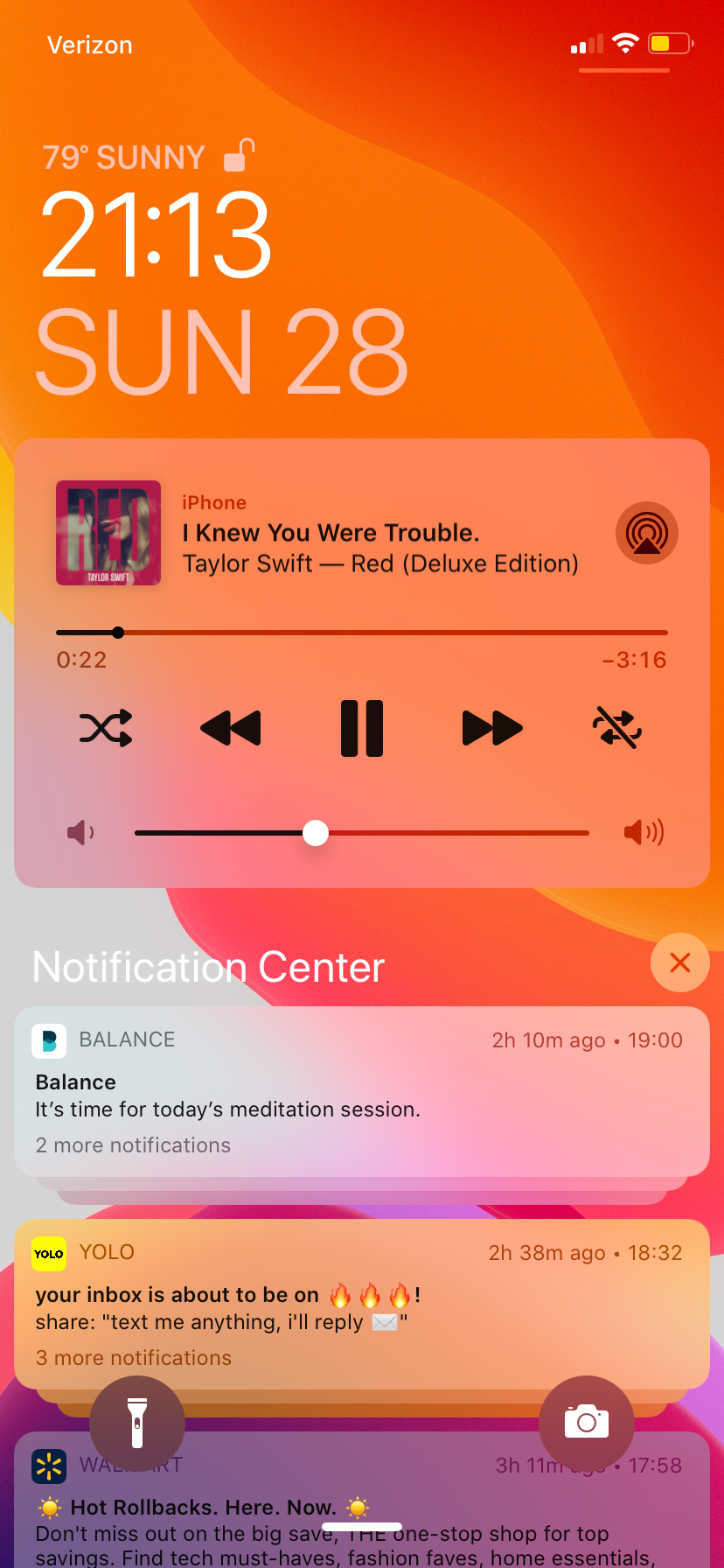This screenshot has height=1568, width=724.
Task: Tap the song progress bar
Action: (x=362, y=633)
